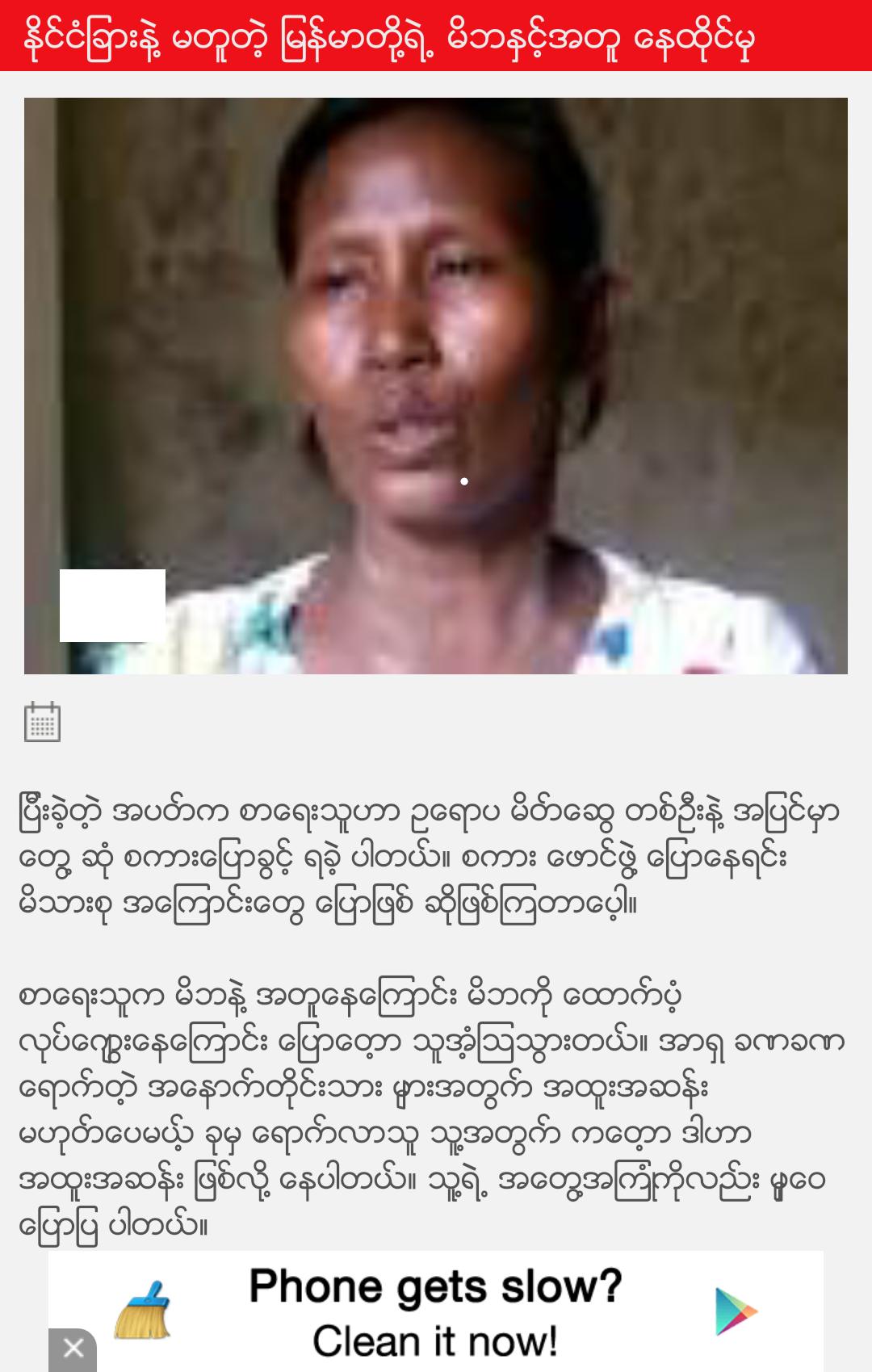Close the ad banner
Image resolution: width=872 pixels, height=1372 pixels.
point(73,1348)
